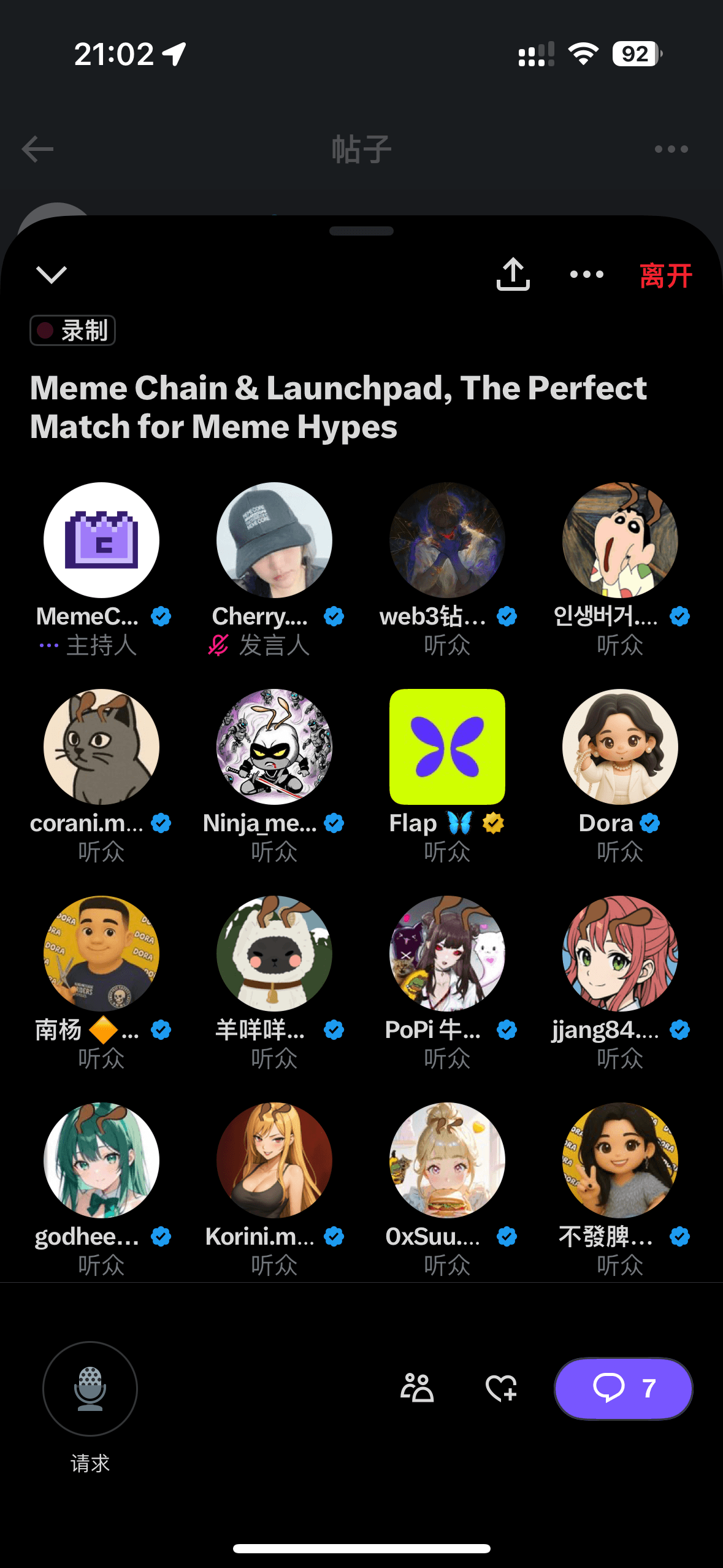Share this Space
This screenshot has width=723, height=1568.
point(513,274)
